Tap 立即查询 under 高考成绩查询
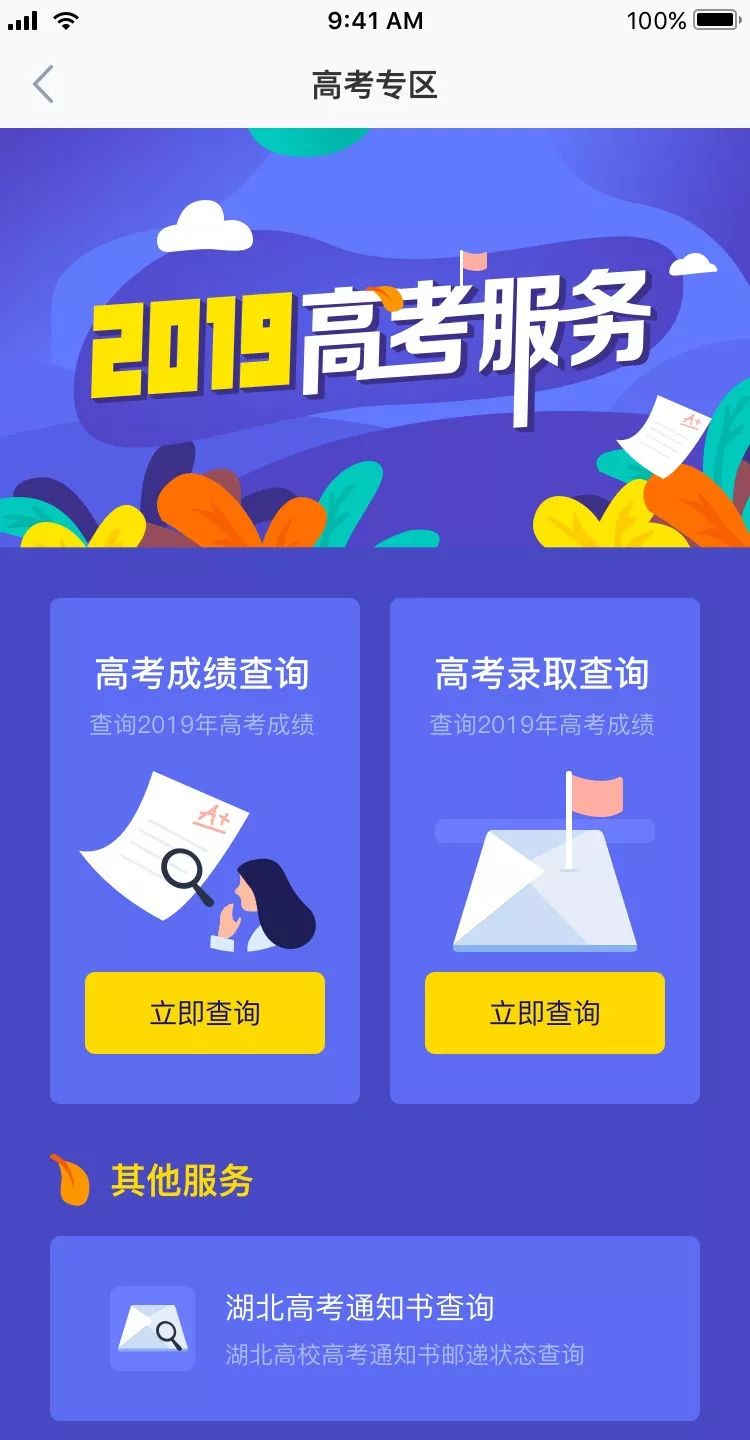The height and width of the screenshot is (1440, 750). pyautogui.click(x=205, y=1013)
